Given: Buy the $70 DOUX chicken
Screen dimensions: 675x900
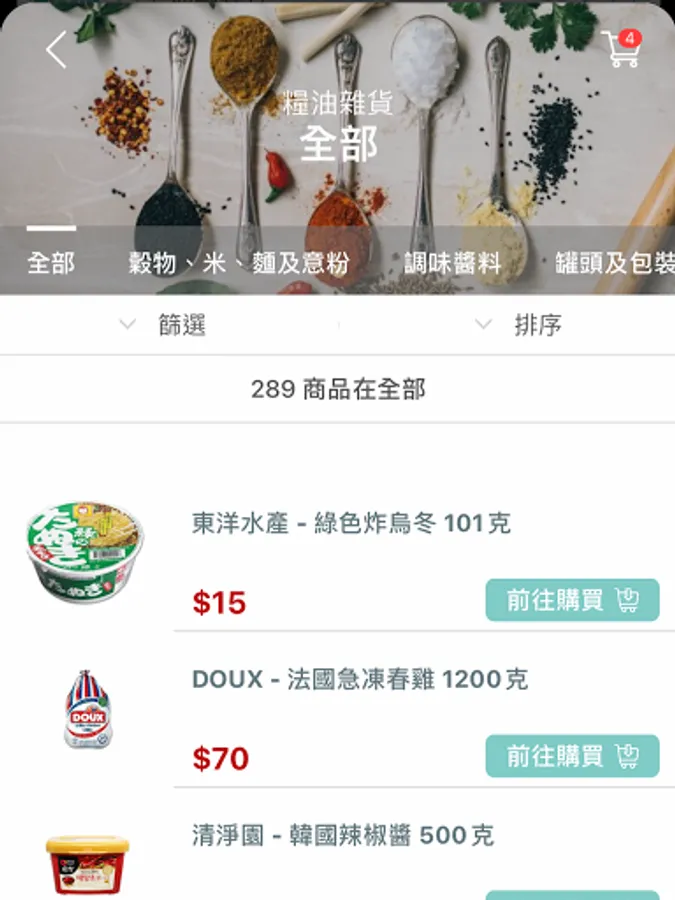Looking at the screenshot, I should [x=572, y=756].
